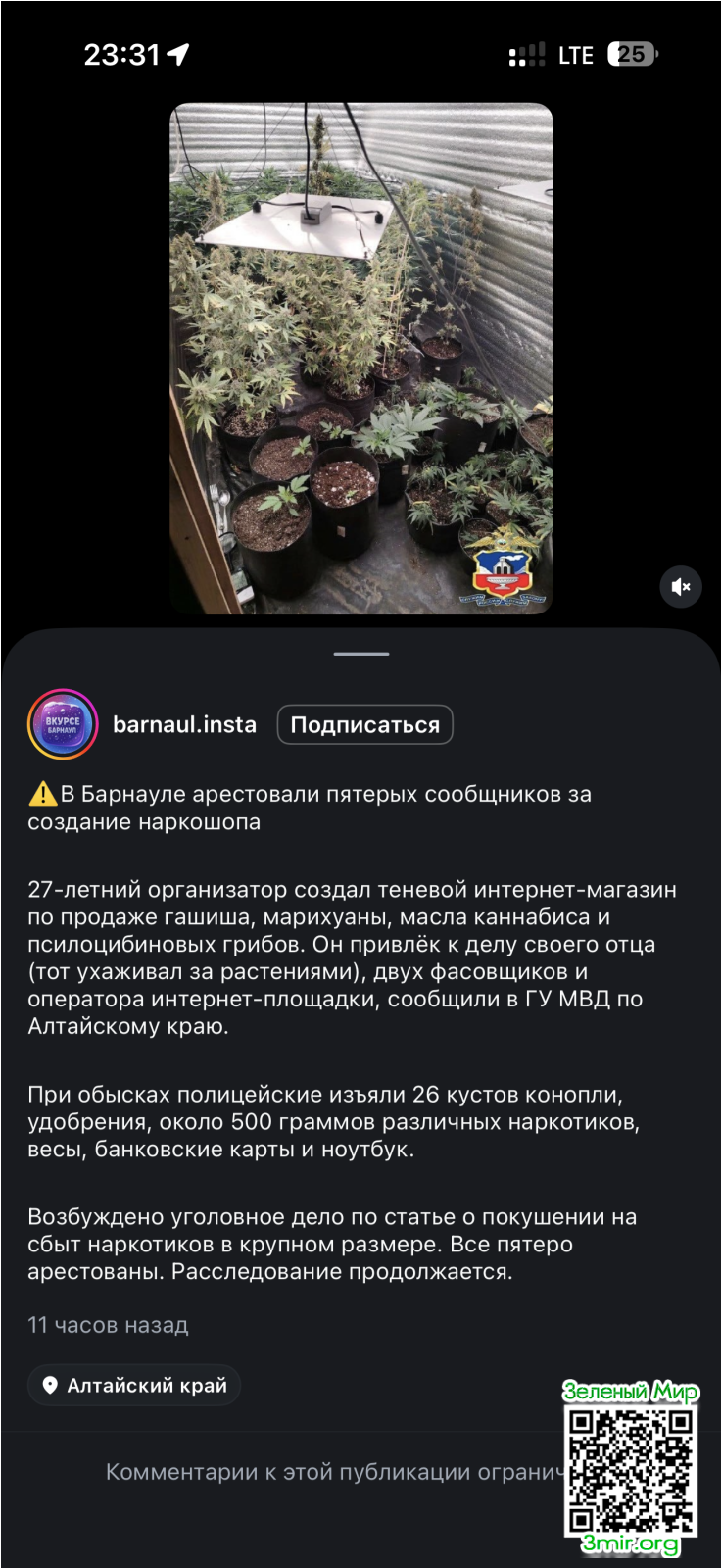Open the Алтайский край location tag
The height and width of the screenshot is (1568, 721).
134,1386
